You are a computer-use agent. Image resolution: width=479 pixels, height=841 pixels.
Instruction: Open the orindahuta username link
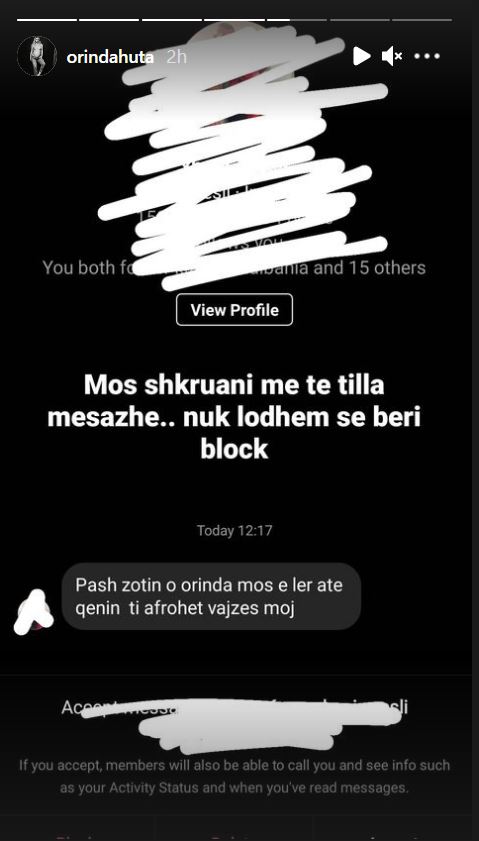pos(110,57)
